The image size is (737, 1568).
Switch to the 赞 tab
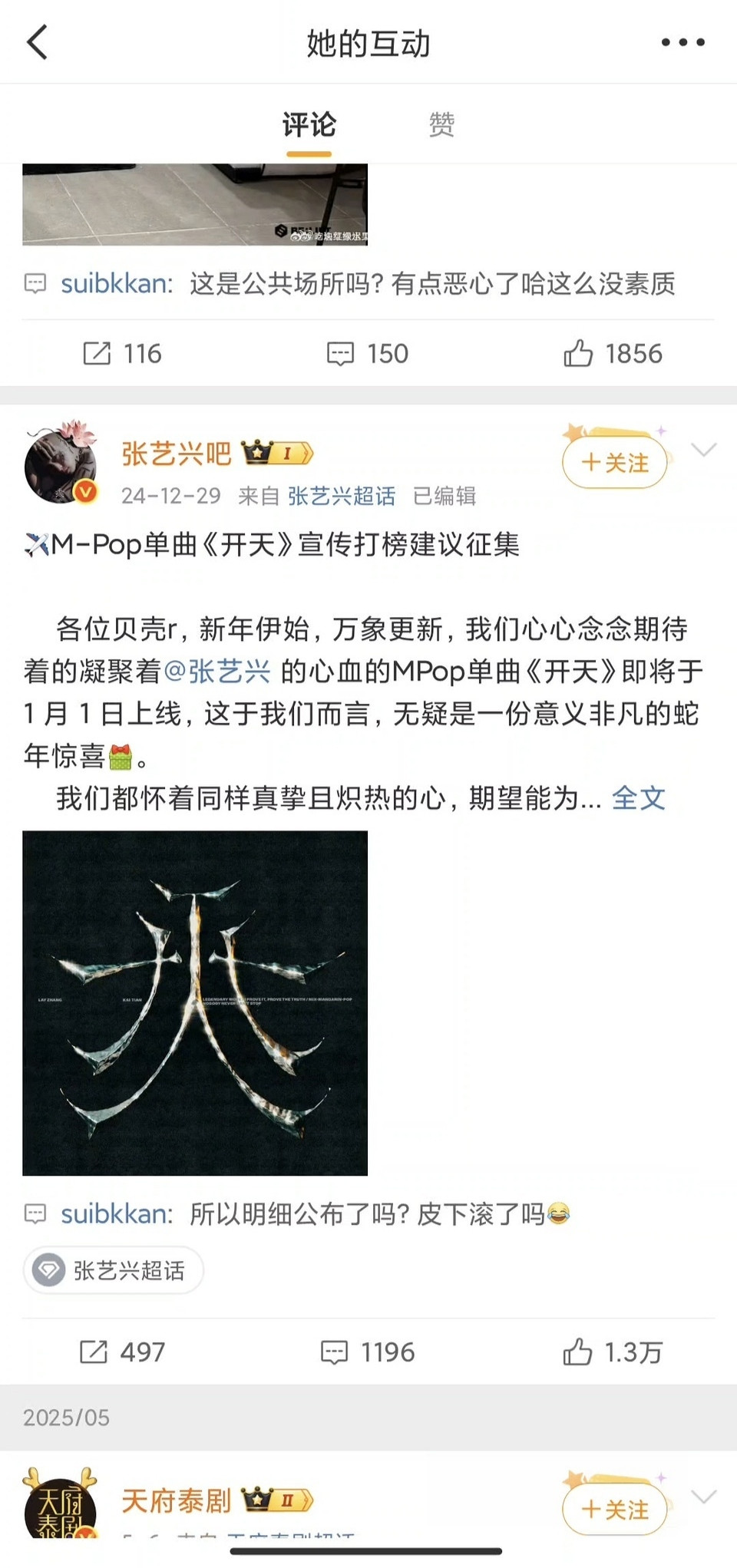(441, 124)
